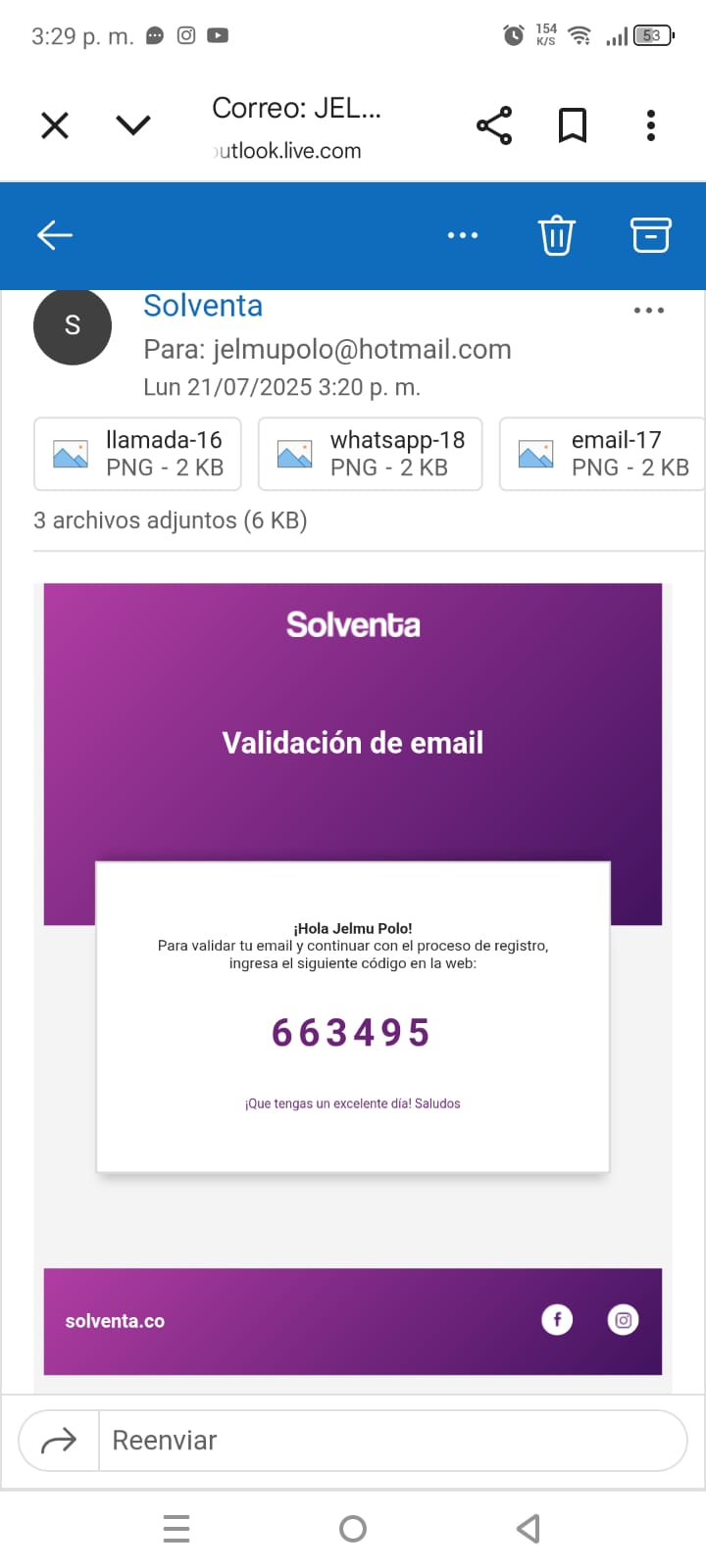Open the email-17 PNG attachment
706x1568 pixels.
point(602,454)
